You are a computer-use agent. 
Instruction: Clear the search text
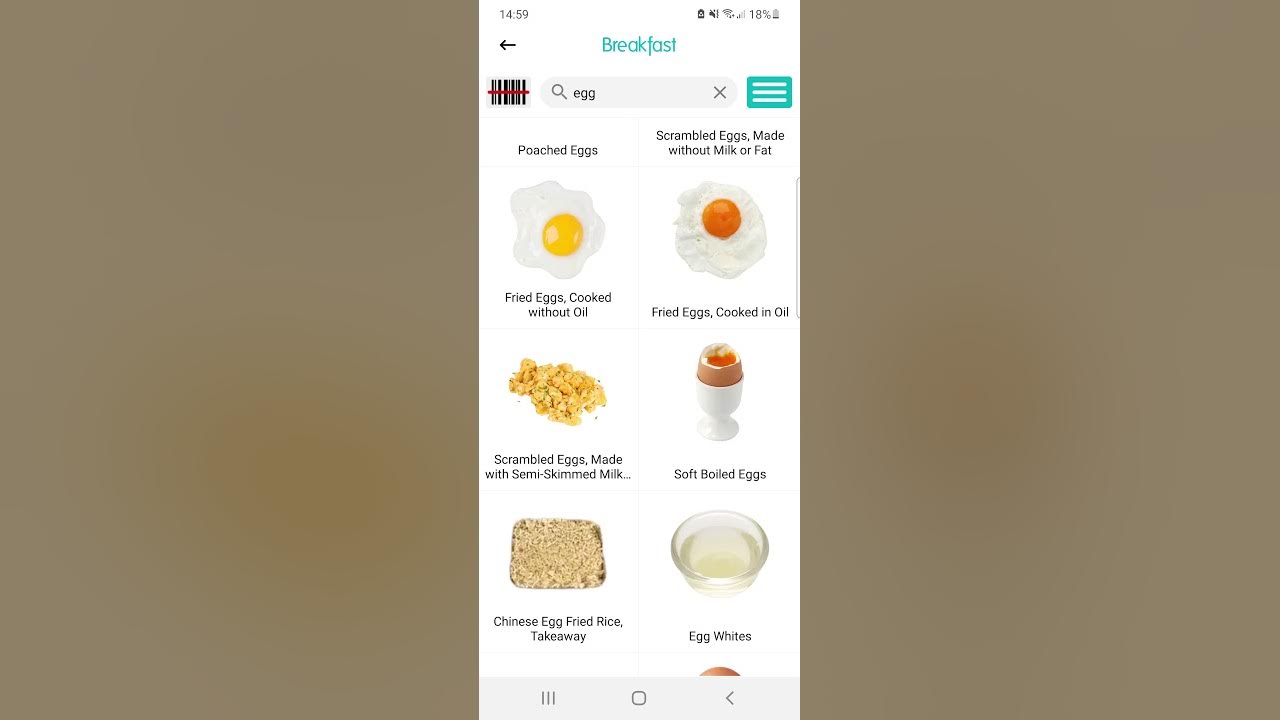(x=719, y=92)
